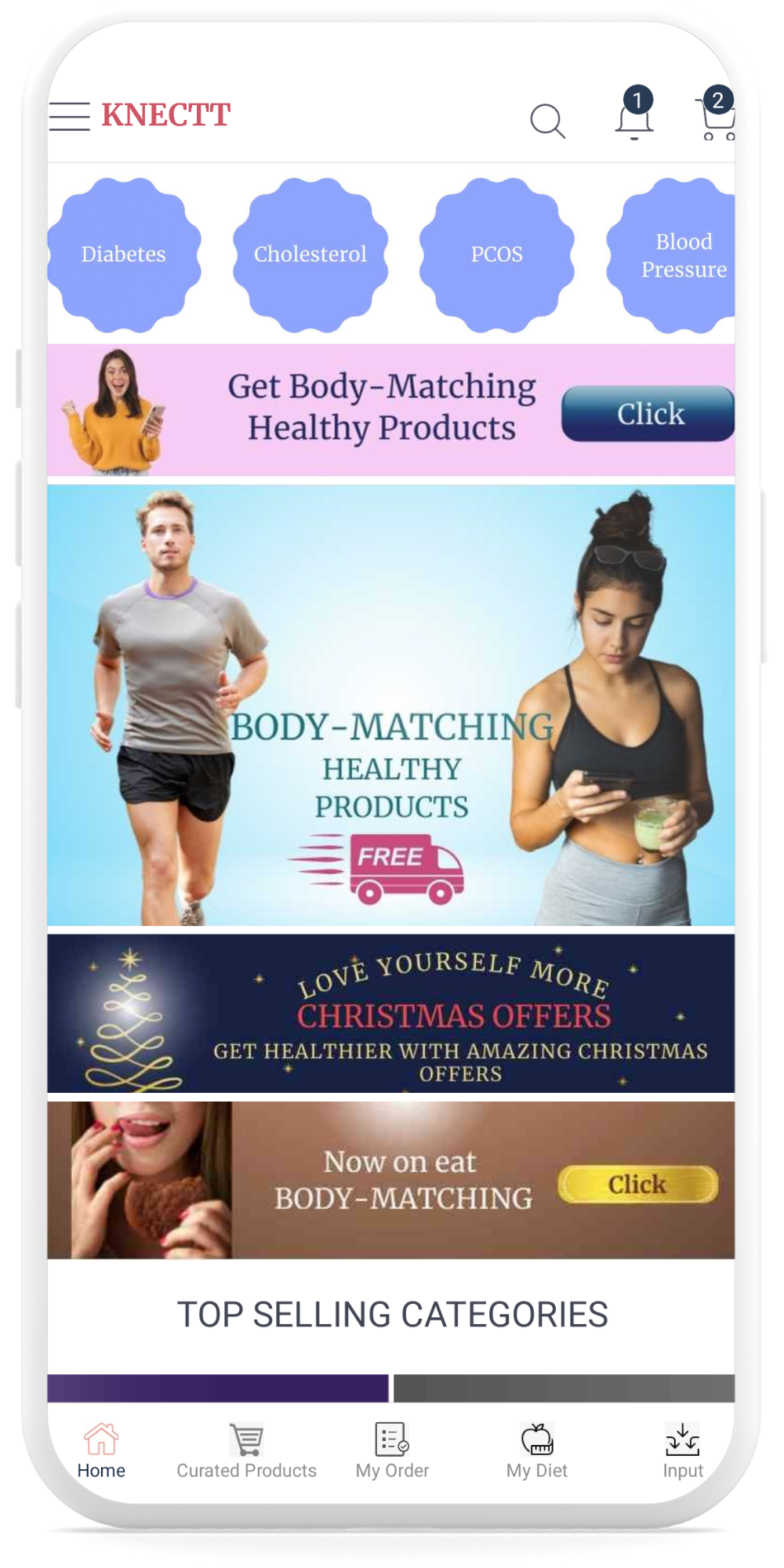Tap Click on Get Body-Matching banner

click(648, 413)
